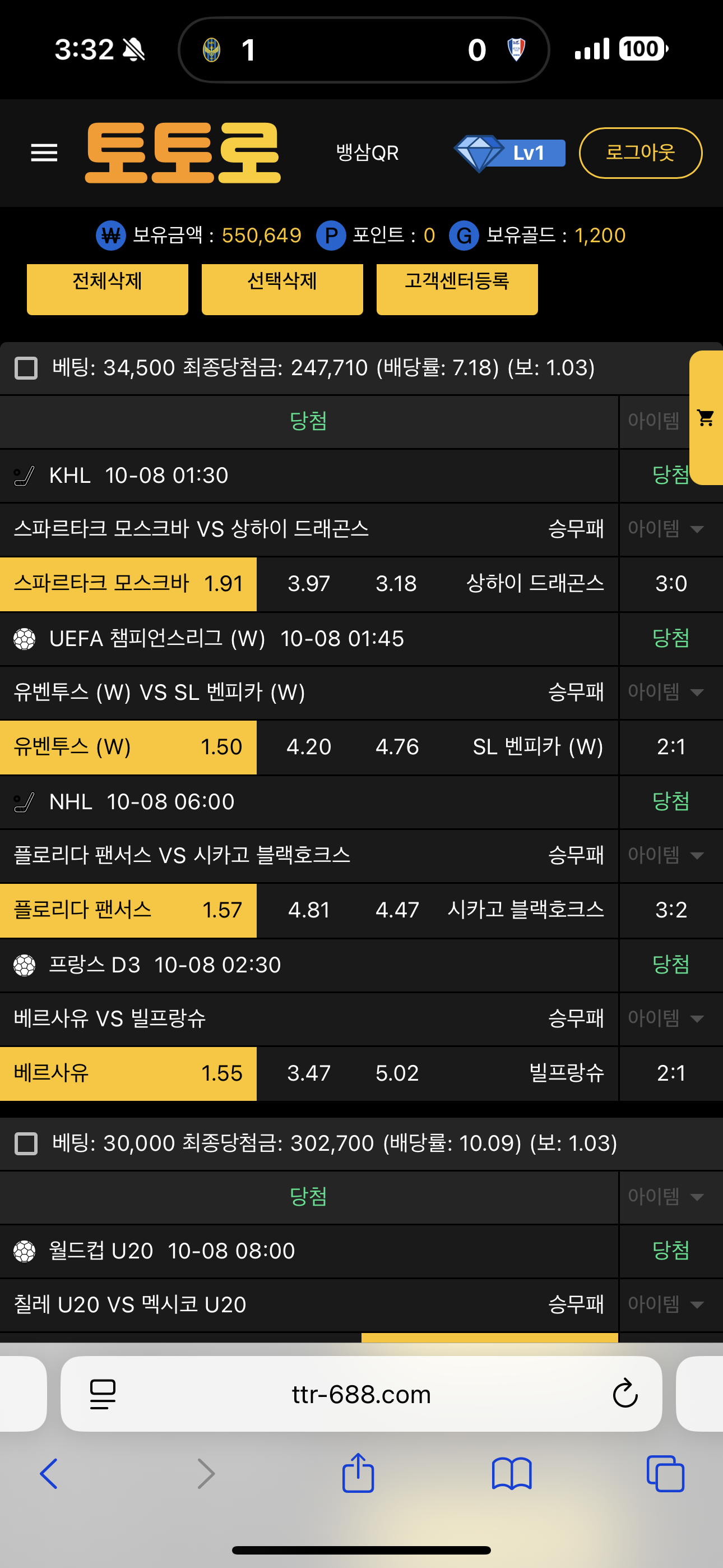Check the 30,000 betting slip checkbox
Image resolution: width=723 pixels, height=1568 pixels.
[x=25, y=1142]
